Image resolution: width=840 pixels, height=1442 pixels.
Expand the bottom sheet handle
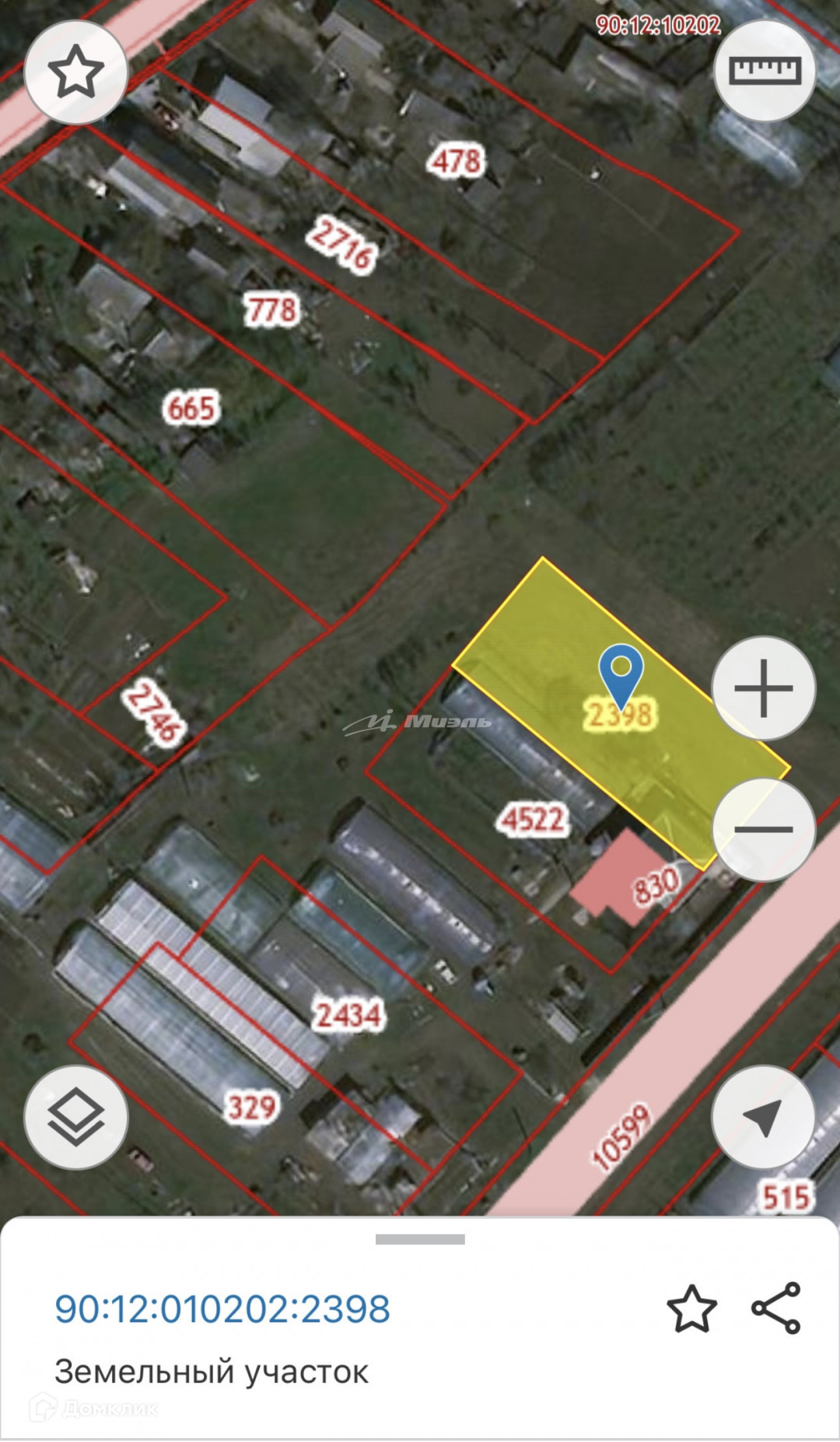pyautogui.click(x=420, y=1239)
